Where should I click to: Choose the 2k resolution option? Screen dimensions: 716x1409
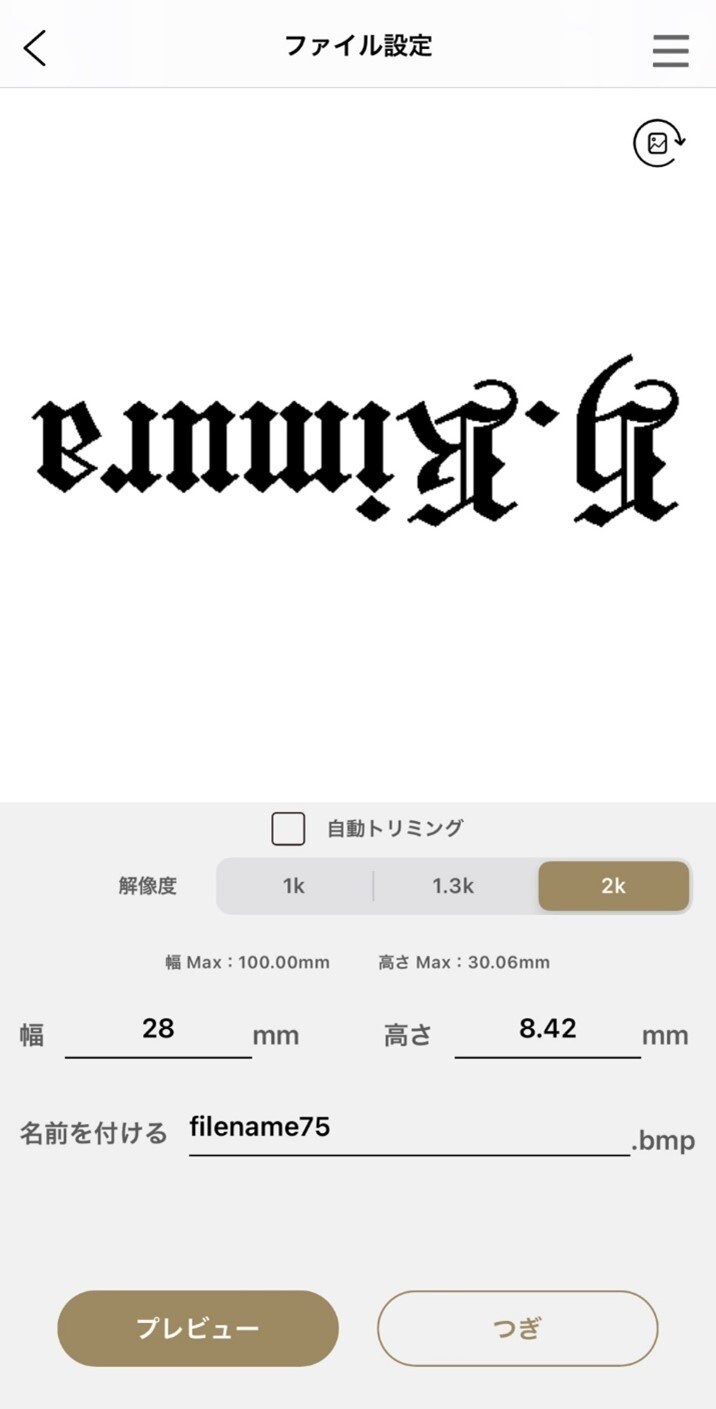point(613,886)
